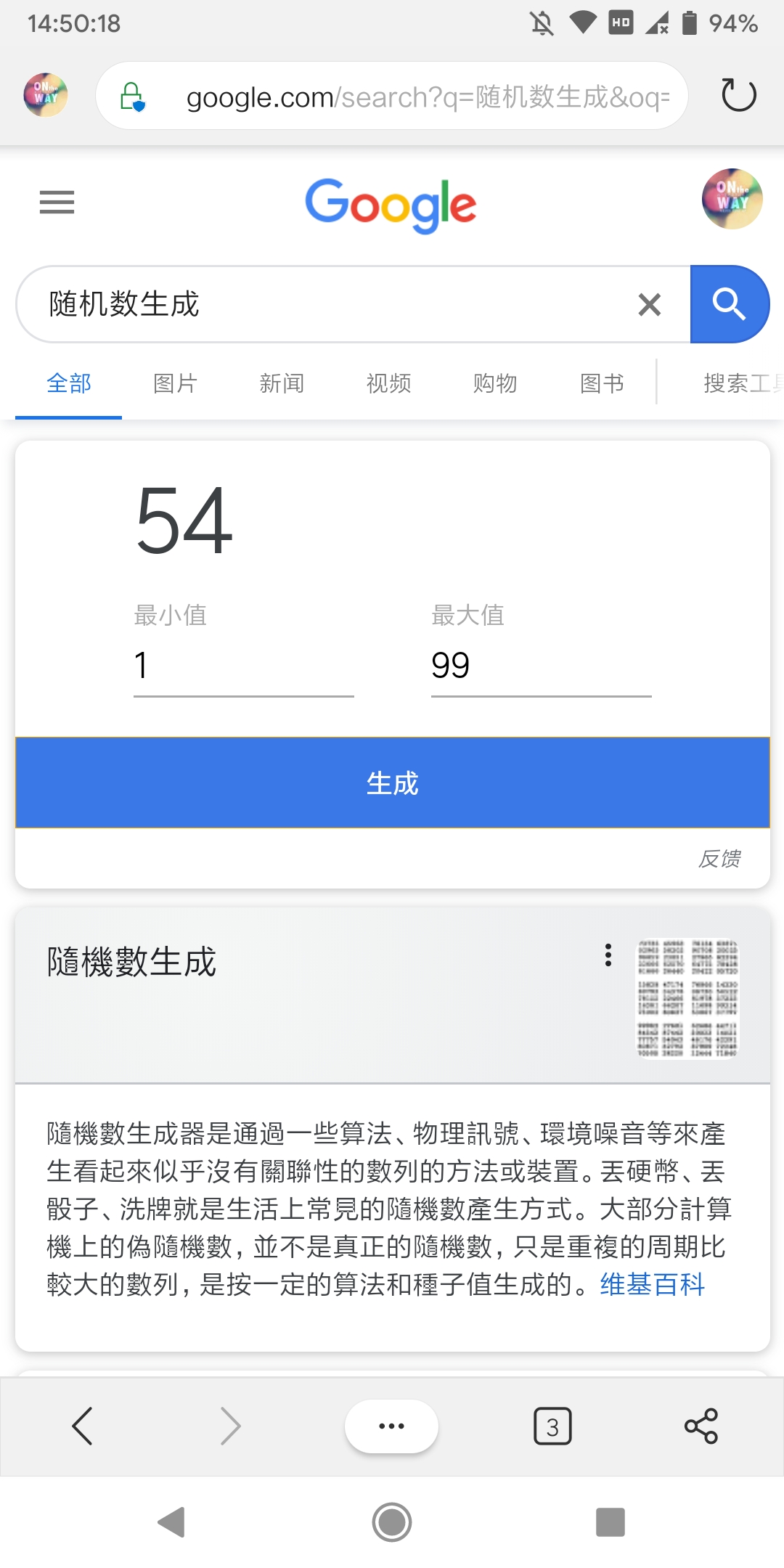Tap the blue search magnifier button

tap(729, 304)
